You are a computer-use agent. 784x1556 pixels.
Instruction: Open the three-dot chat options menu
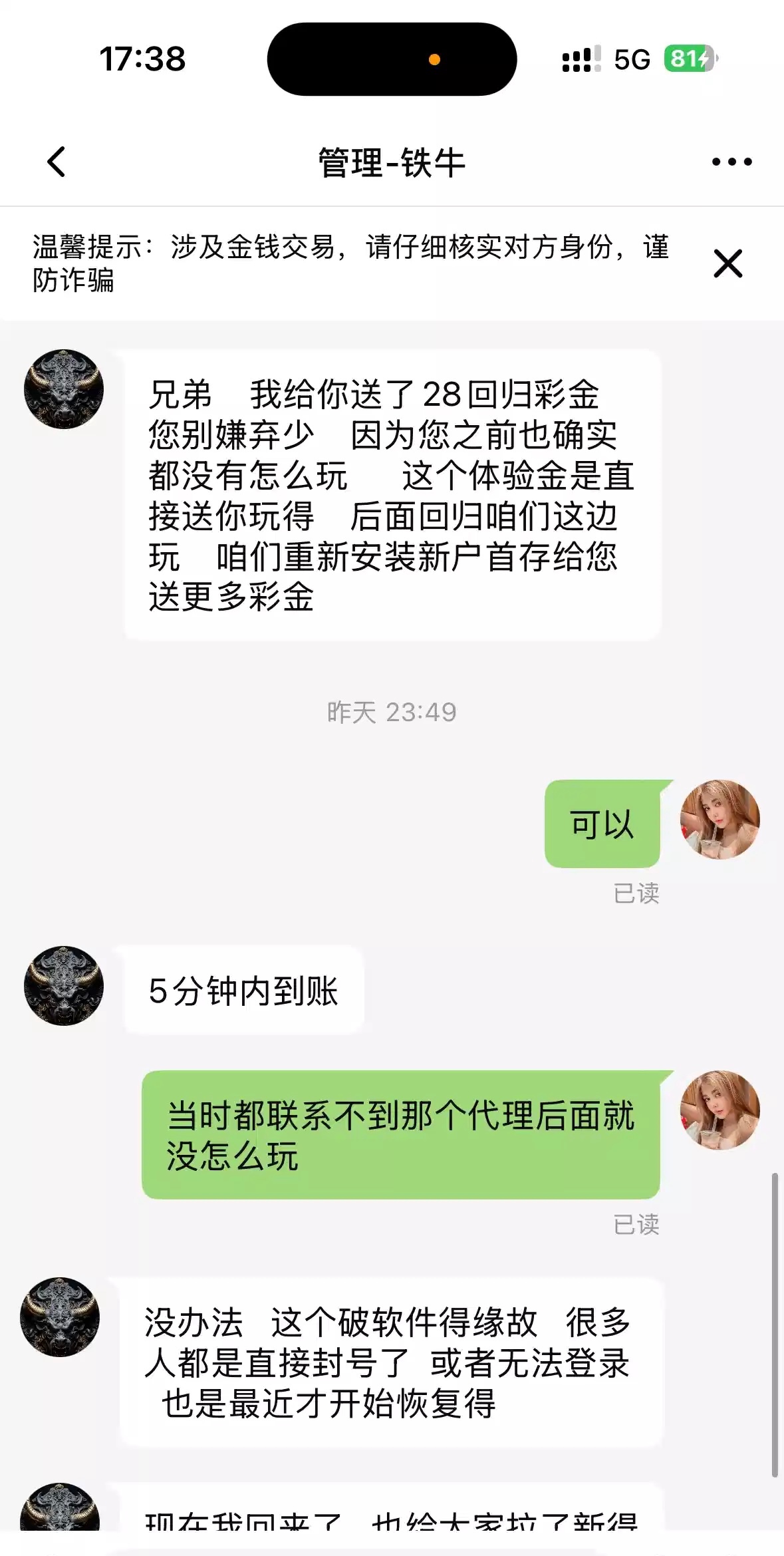tap(731, 162)
